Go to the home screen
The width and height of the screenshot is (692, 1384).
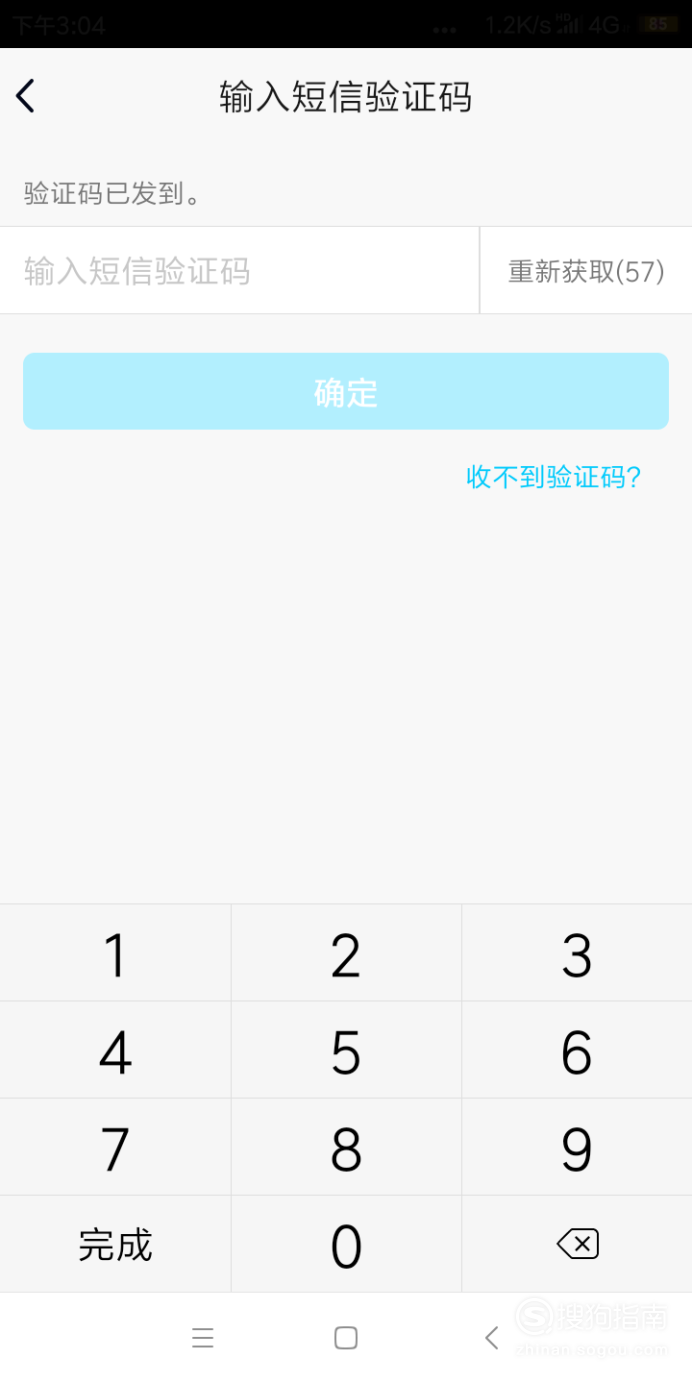click(346, 1338)
